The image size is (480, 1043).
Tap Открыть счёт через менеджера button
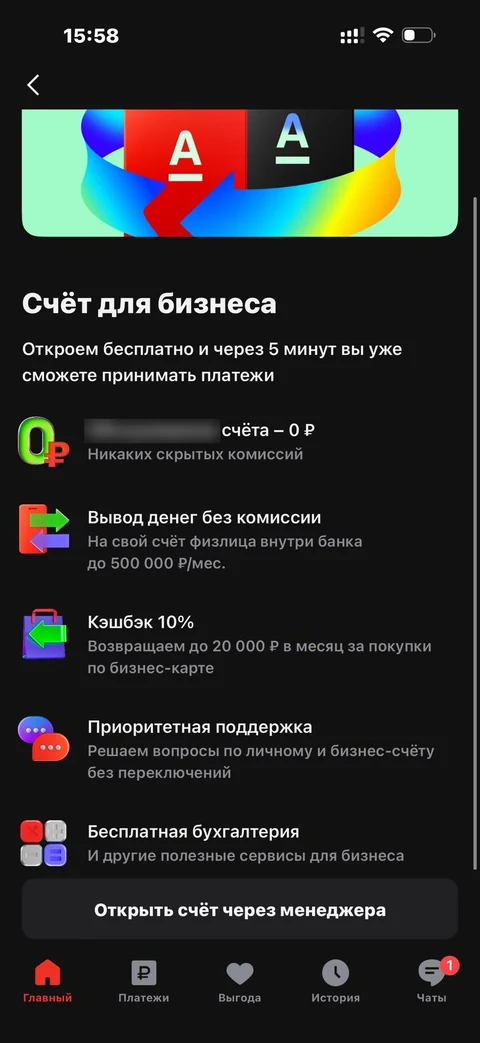click(x=240, y=909)
